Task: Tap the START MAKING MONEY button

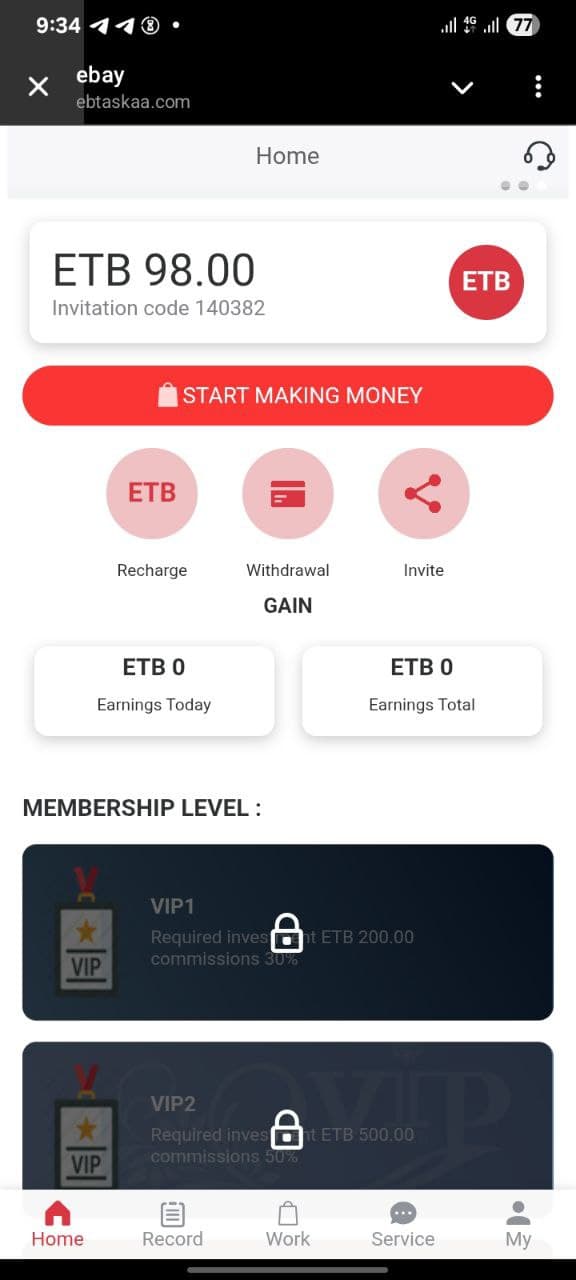Action: point(288,396)
